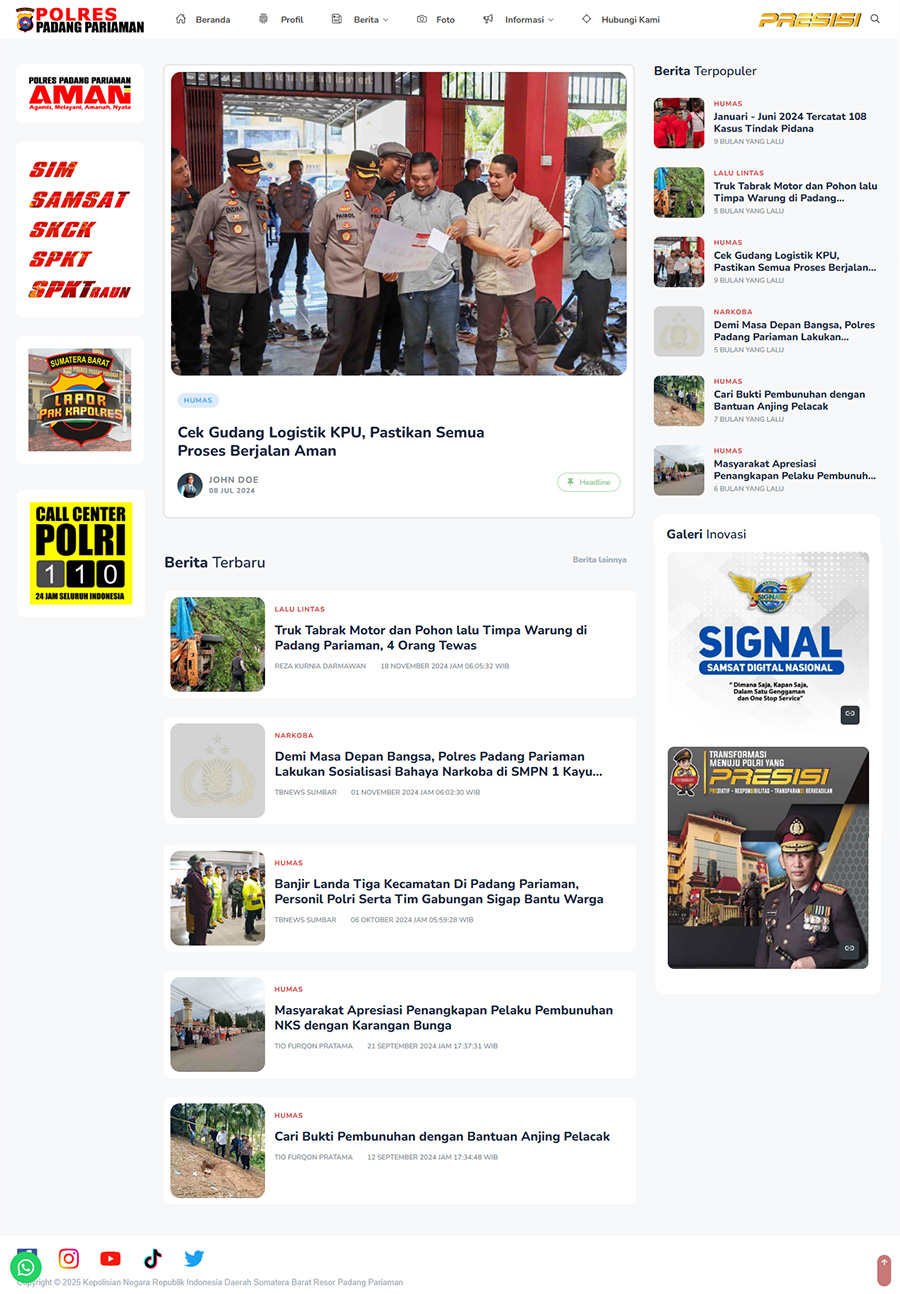Screen dimensions: 900x1294
Task: Open Banjir Landa Tiga Kecamatan article
Action: (438, 891)
